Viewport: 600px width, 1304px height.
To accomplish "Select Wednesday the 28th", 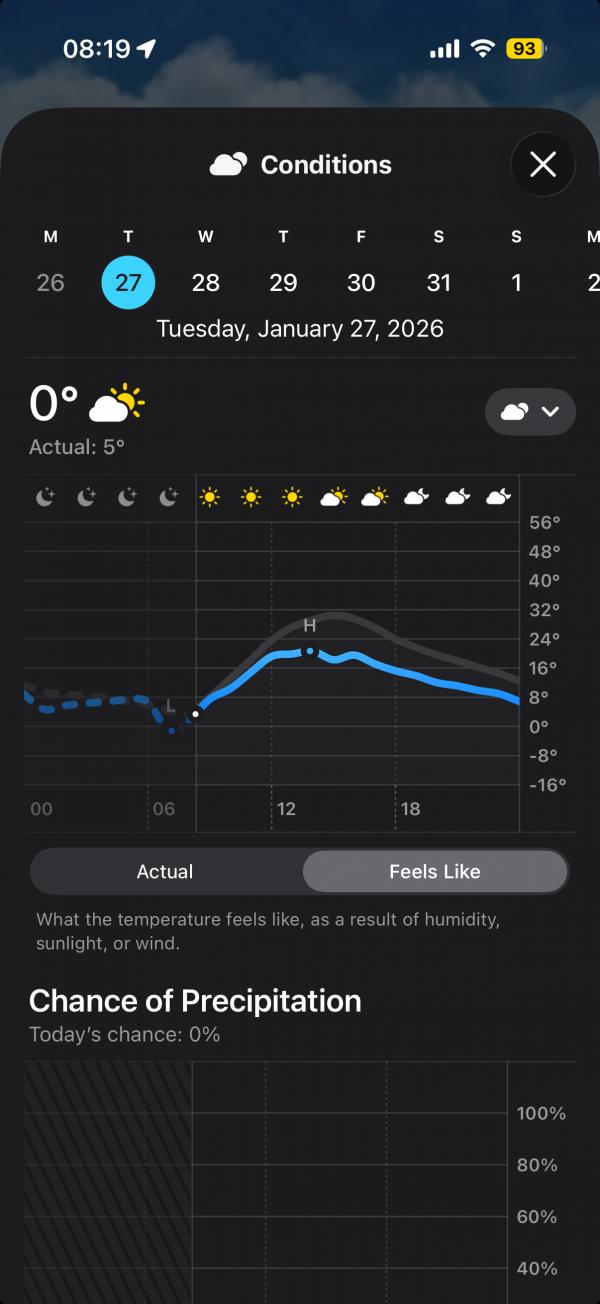I will coord(206,282).
